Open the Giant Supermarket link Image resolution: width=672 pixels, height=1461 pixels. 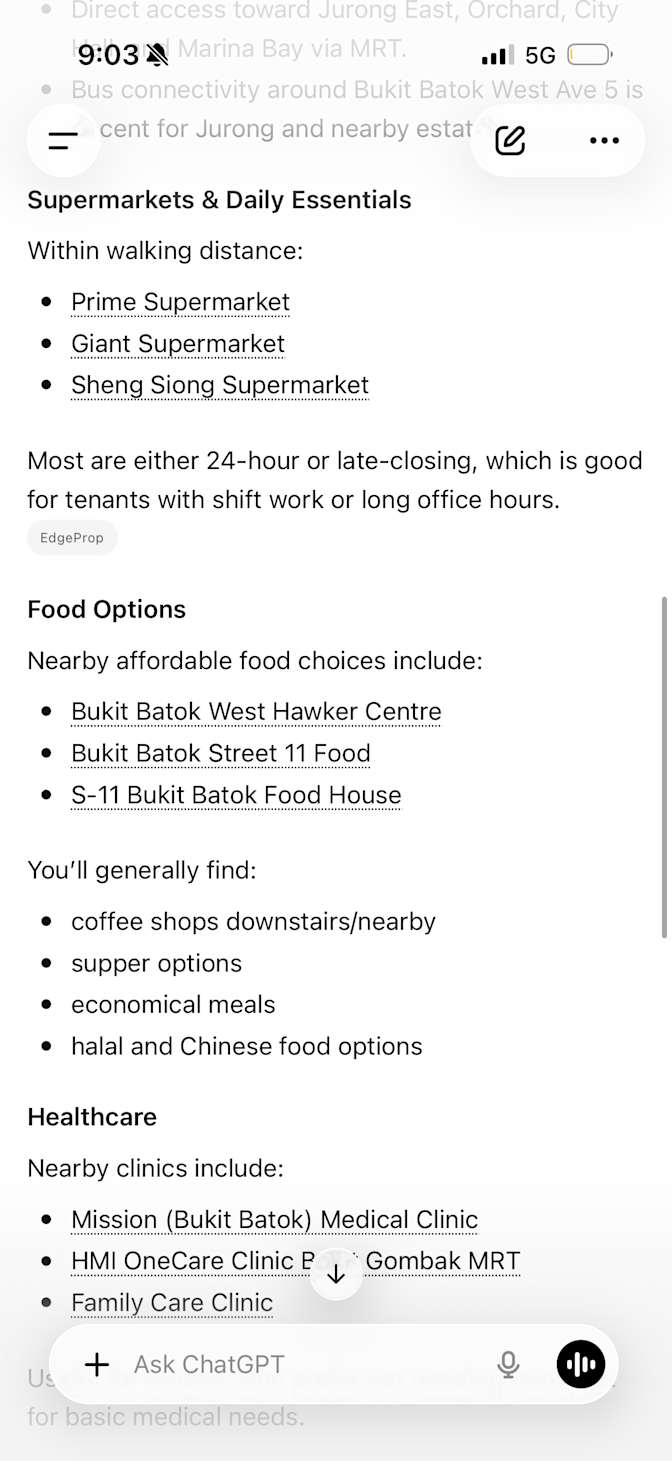(178, 344)
